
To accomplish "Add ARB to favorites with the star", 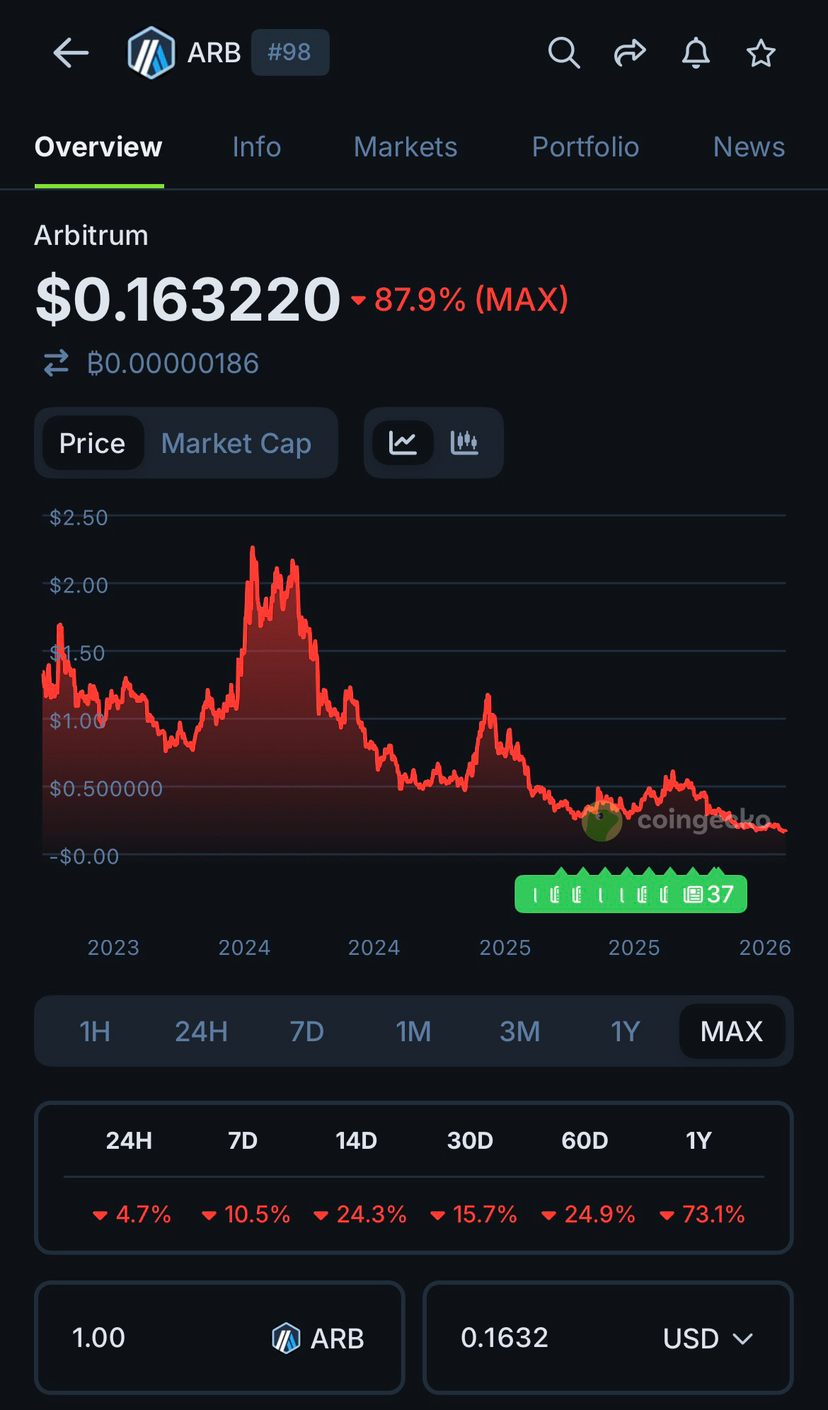I will 761,53.
